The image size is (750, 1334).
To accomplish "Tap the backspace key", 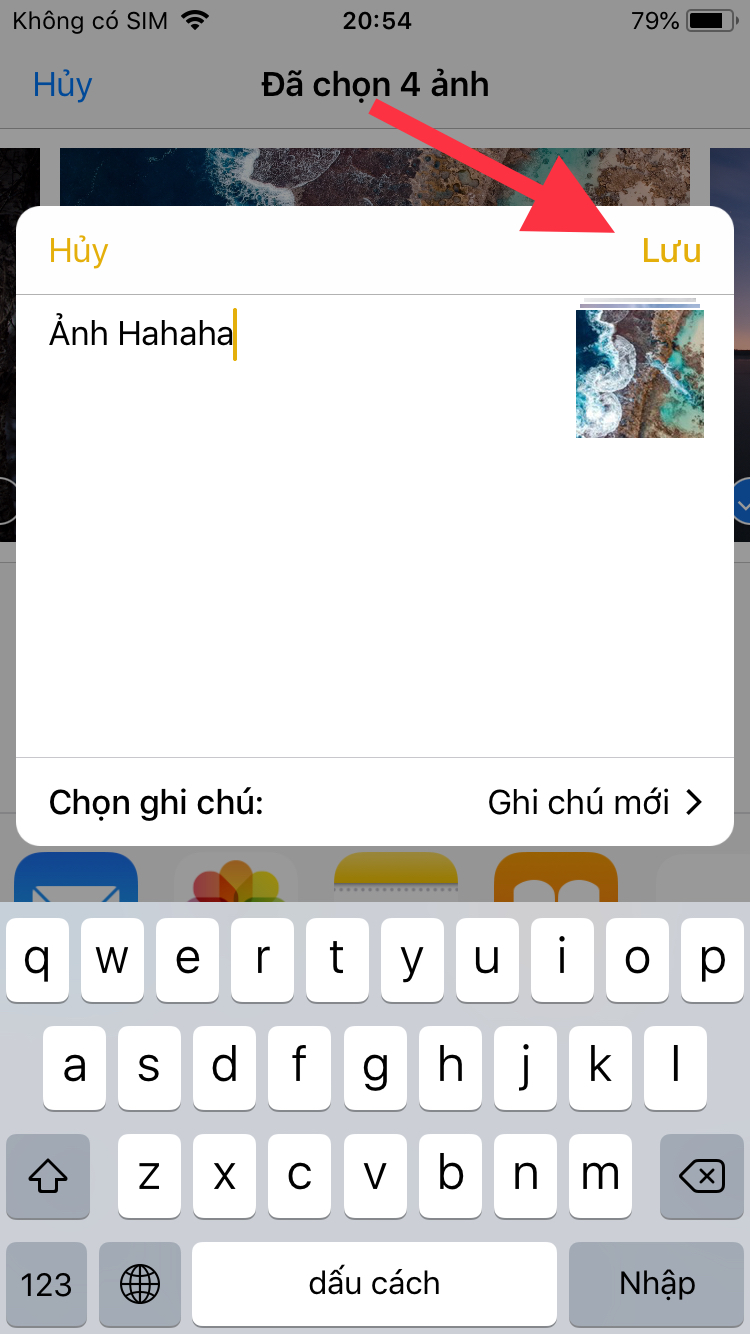I will point(703,1176).
